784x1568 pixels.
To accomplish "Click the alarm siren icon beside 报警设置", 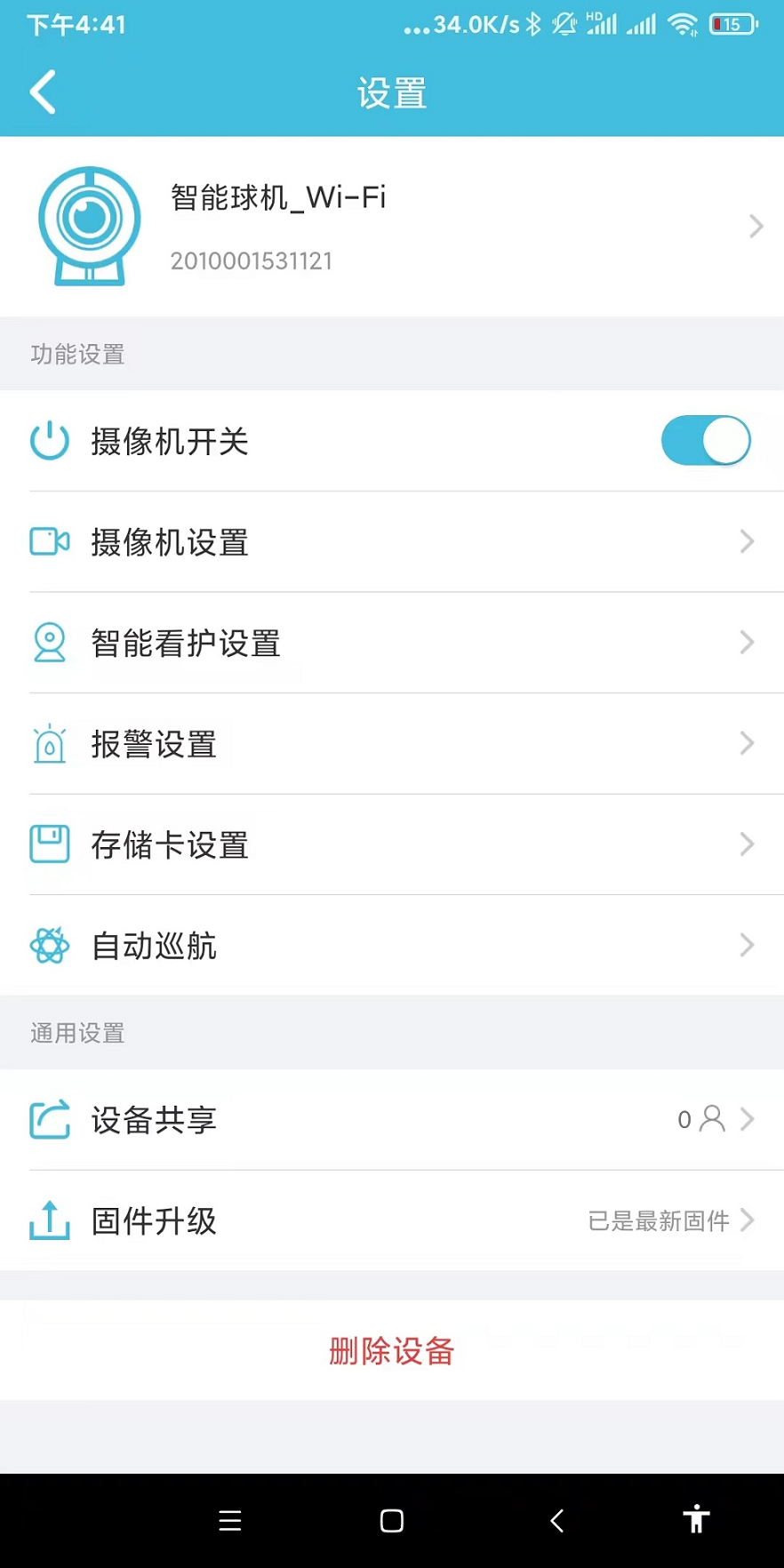I will click(50, 744).
